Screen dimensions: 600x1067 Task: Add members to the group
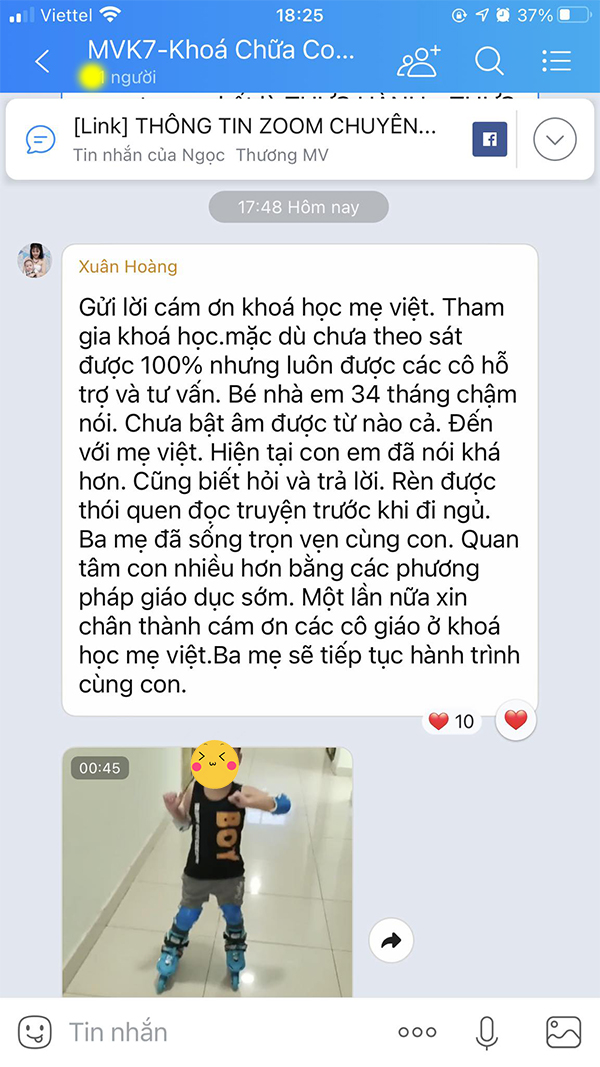pyautogui.click(x=418, y=61)
